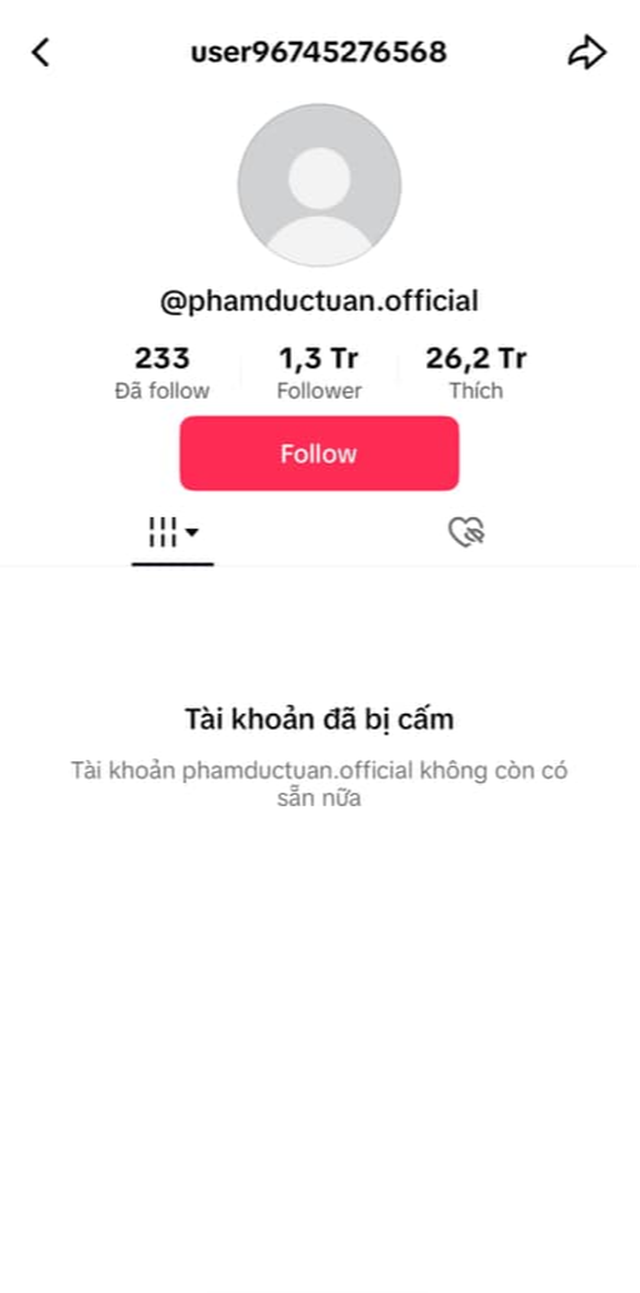Tap the profile avatar picture
640x1293 pixels.
coord(319,185)
